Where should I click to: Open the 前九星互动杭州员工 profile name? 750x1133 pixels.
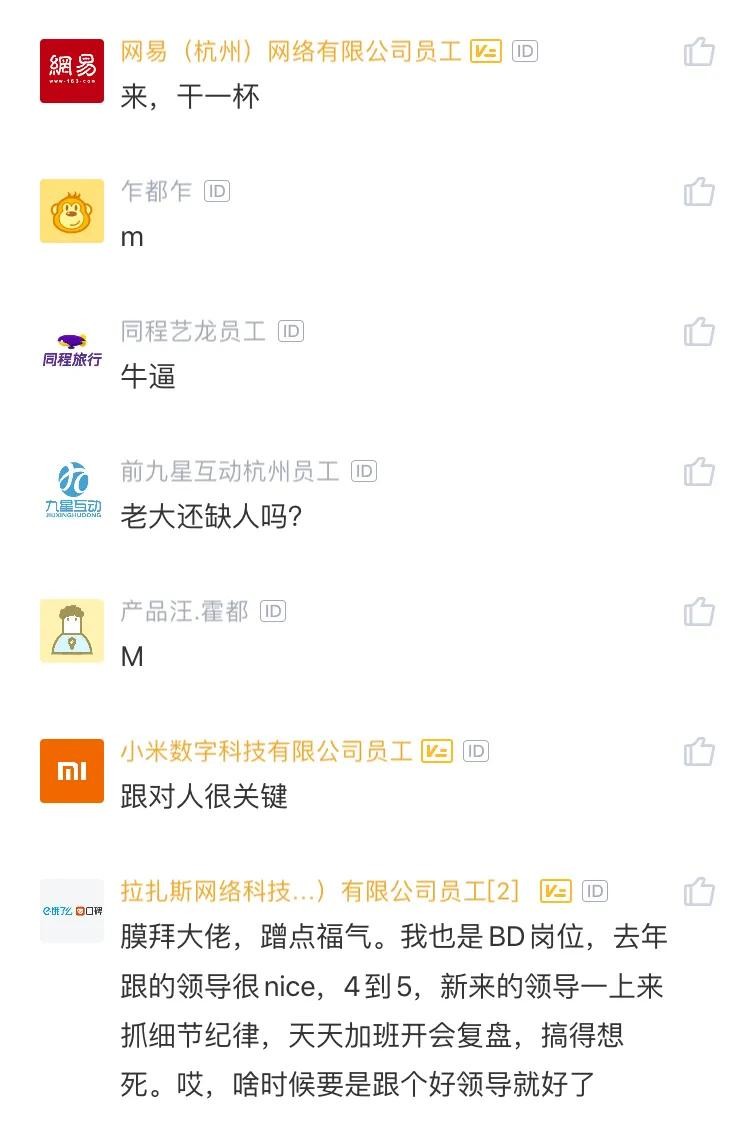pos(230,471)
